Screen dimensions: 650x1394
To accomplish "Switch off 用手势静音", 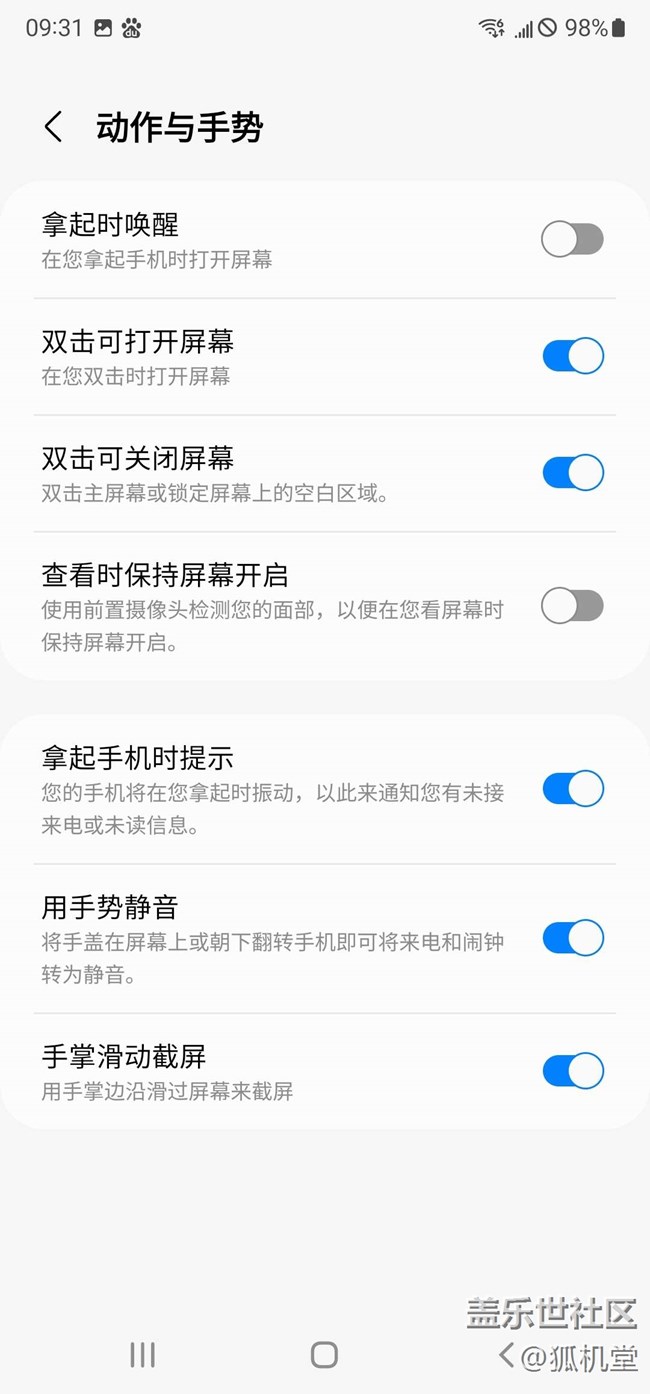I will tap(572, 939).
